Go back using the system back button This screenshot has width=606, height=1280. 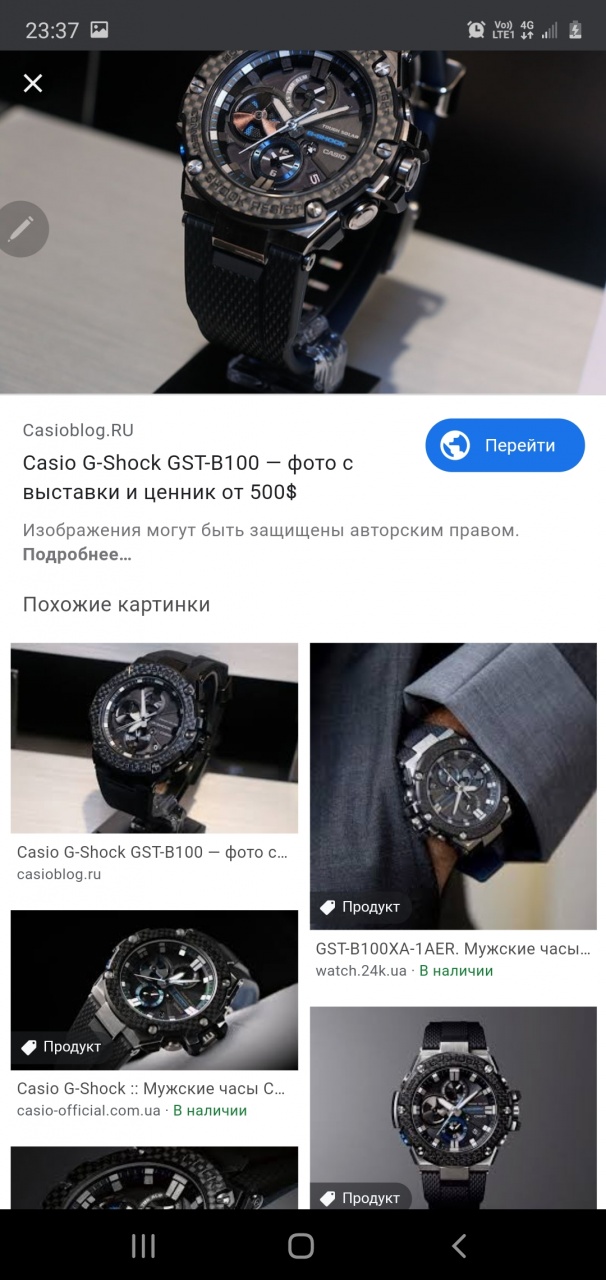point(459,1245)
